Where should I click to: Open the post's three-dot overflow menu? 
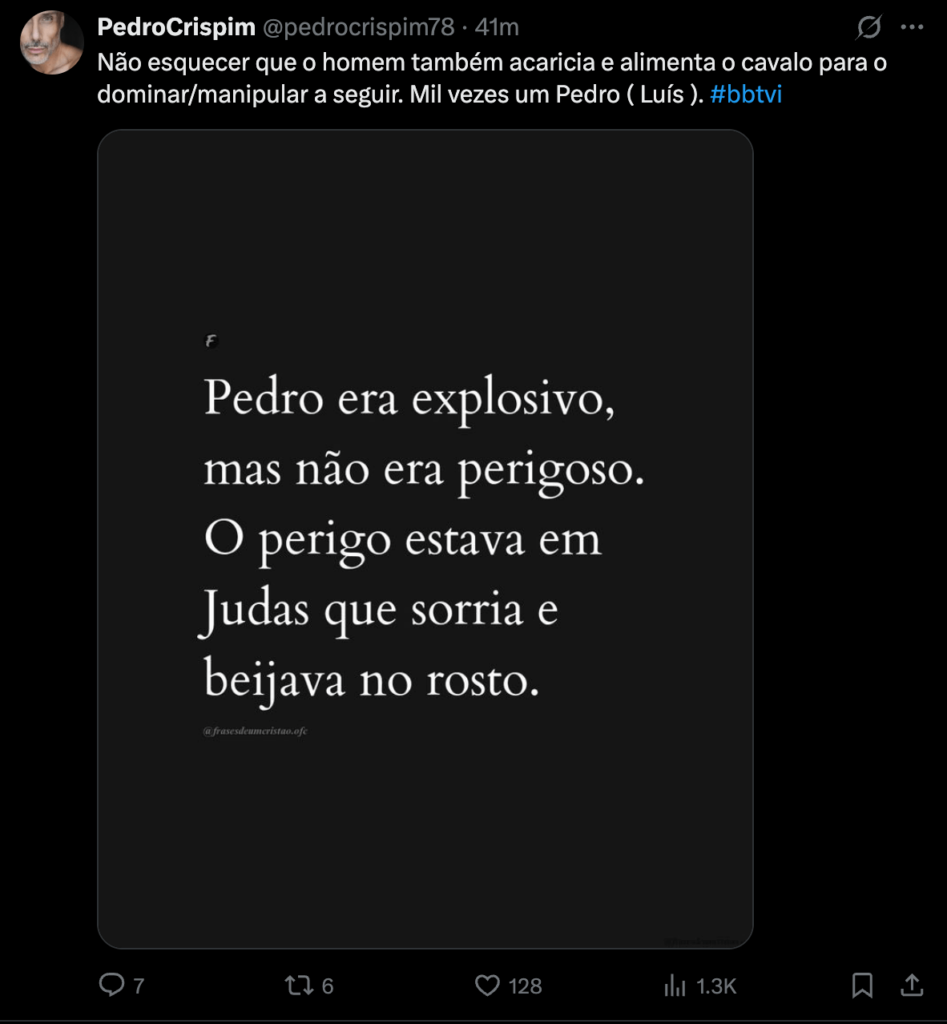point(911,27)
